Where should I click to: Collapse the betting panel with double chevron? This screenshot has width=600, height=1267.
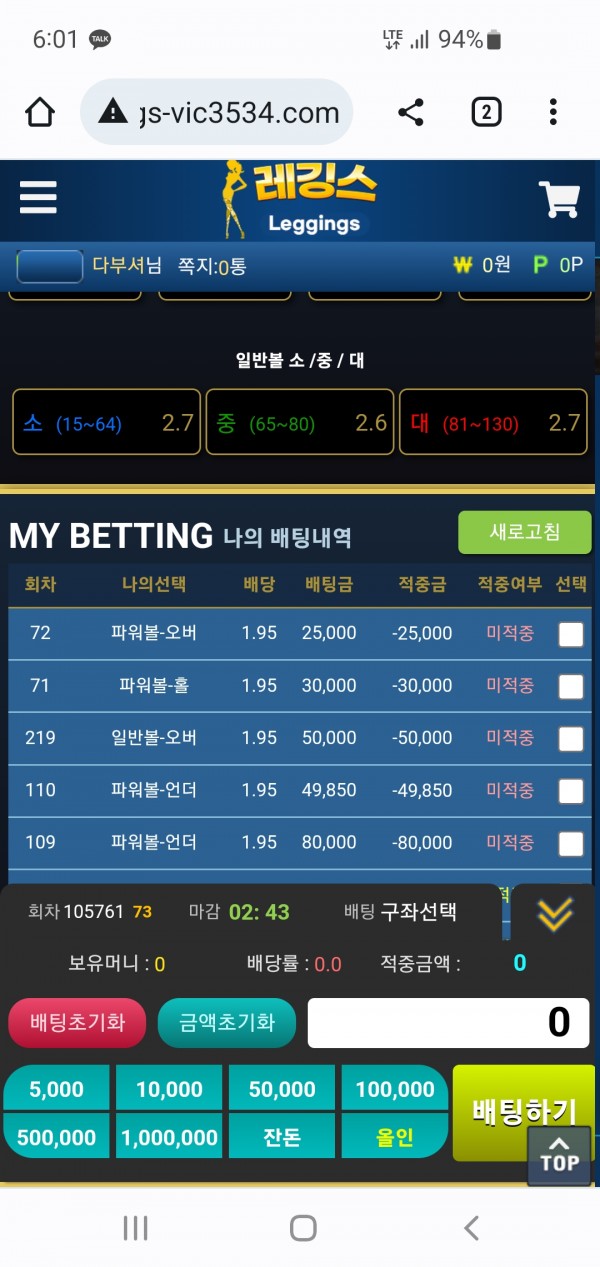coord(555,914)
